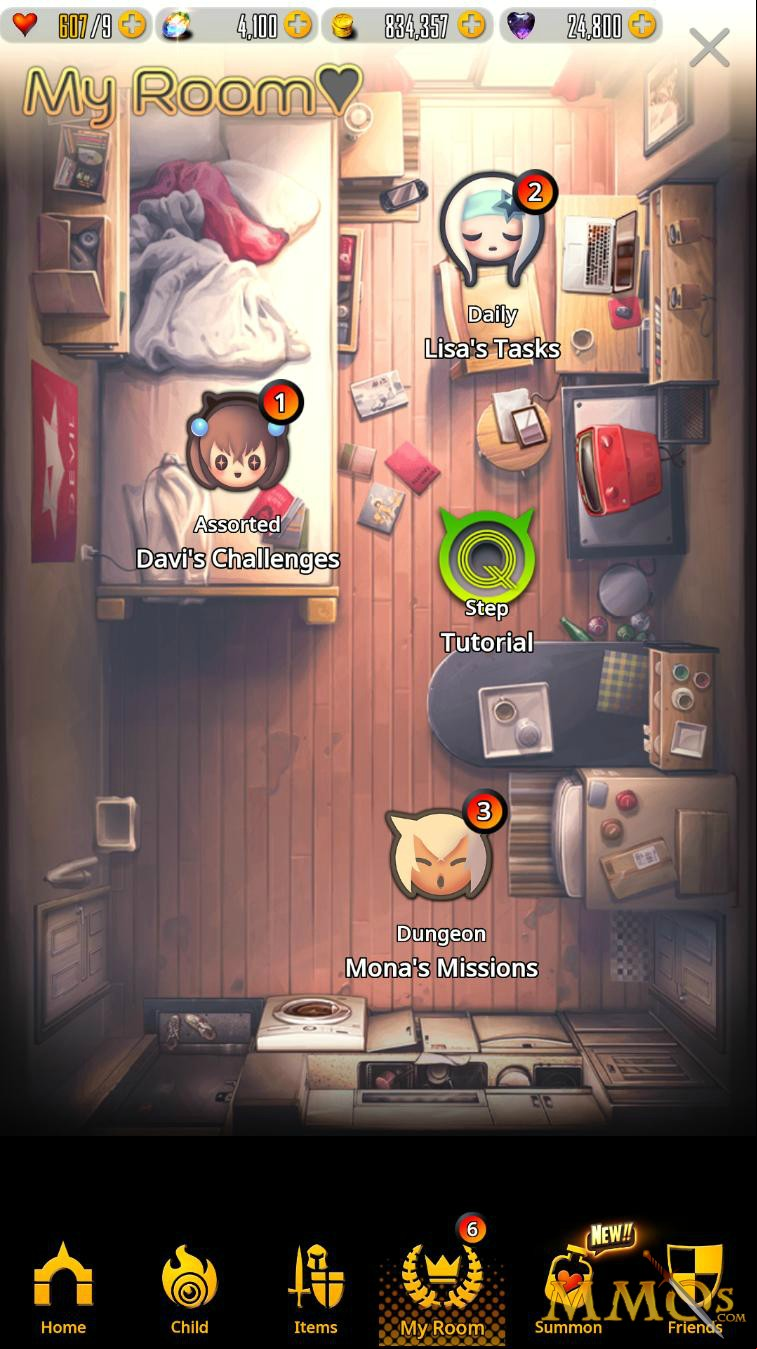Switch to the Friends tab
The width and height of the screenshot is (757, 1349).
tap(695, 1290)
